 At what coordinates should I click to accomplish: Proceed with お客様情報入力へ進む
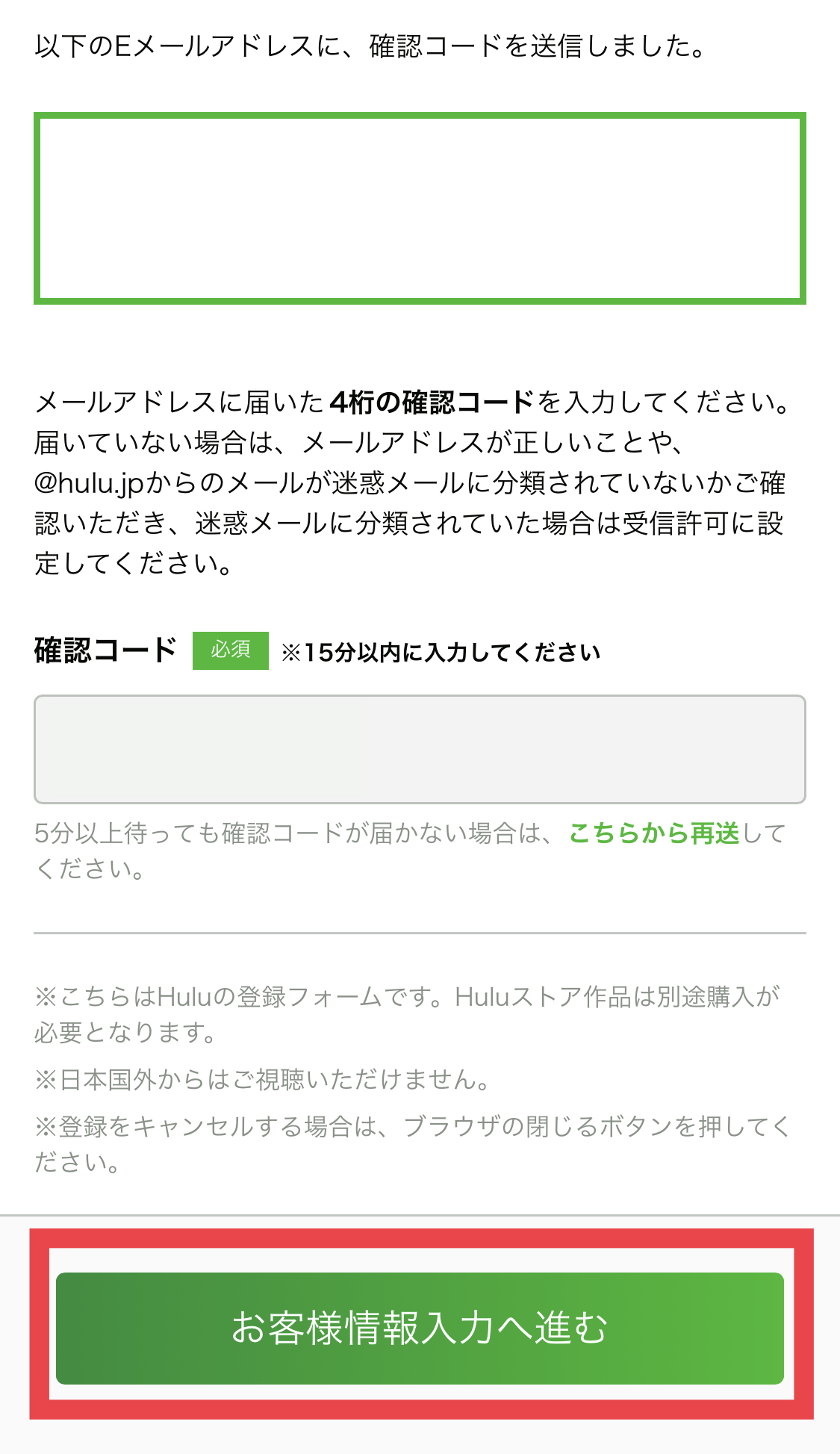point(419,1328)
